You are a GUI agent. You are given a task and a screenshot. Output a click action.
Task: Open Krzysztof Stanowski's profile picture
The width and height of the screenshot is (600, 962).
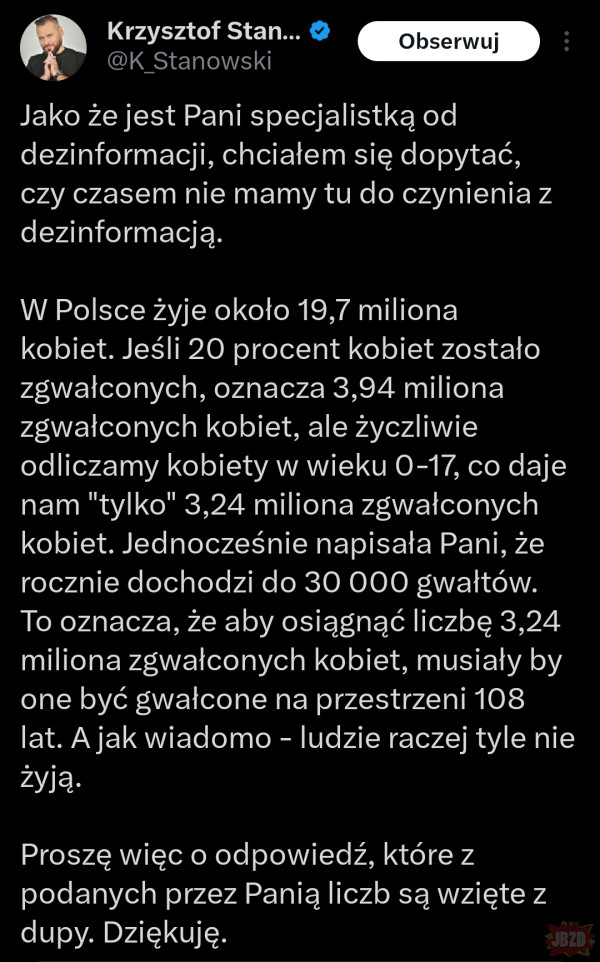(53, 47)
